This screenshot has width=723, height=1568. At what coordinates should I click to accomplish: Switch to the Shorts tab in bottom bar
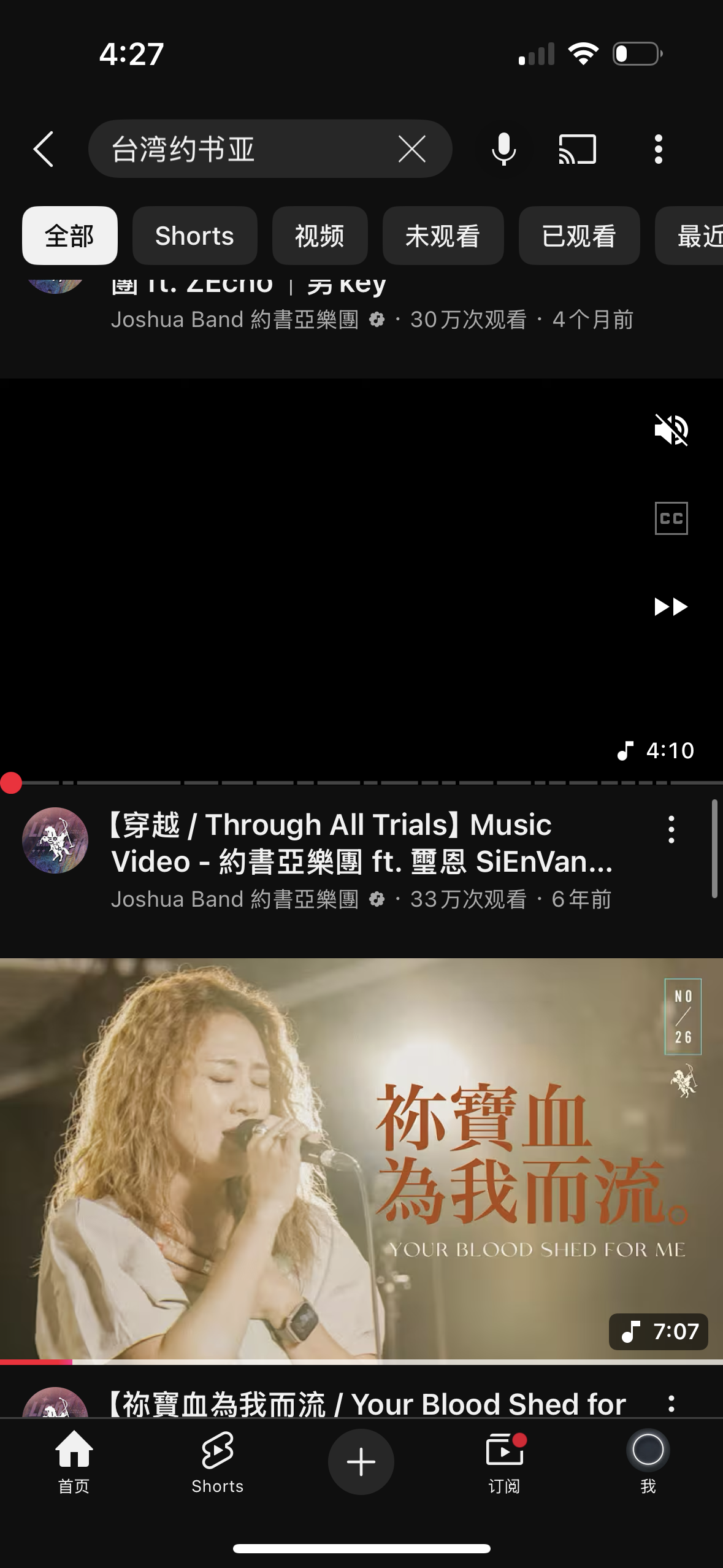point(217,1462)
